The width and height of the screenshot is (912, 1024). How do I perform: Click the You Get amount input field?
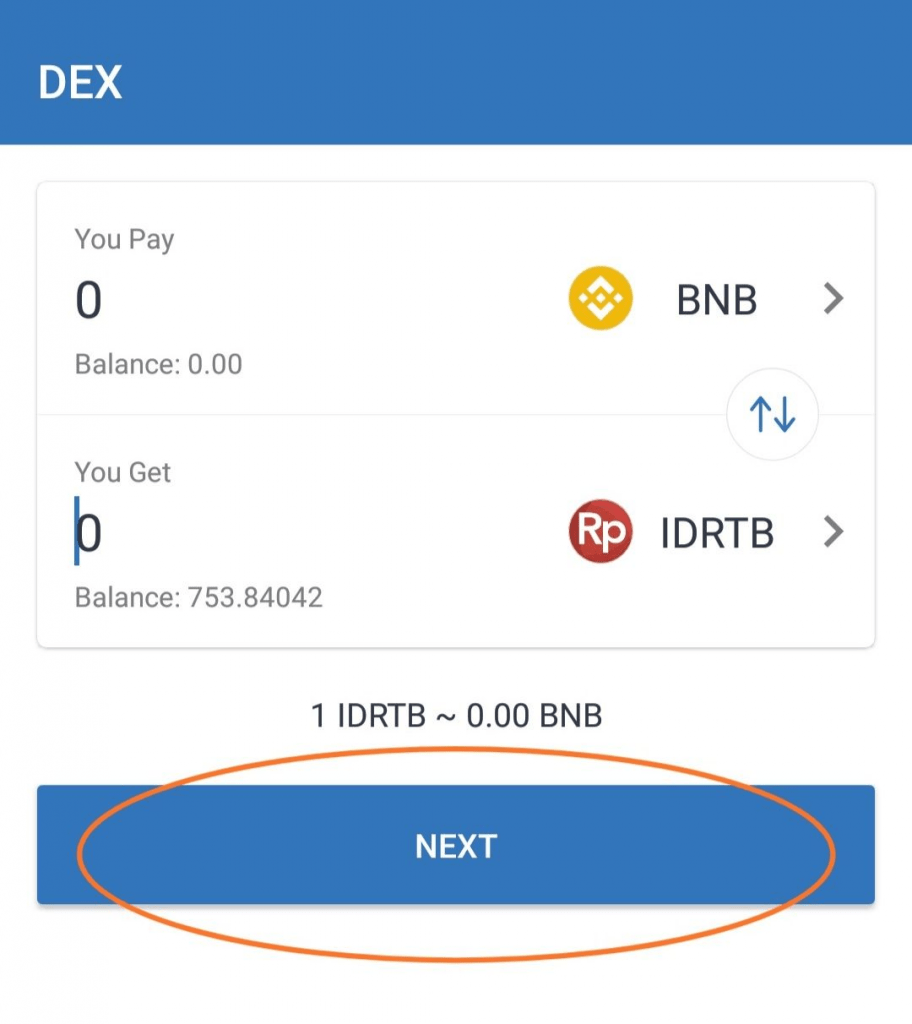pyautogui.click(x=87, y=532)
